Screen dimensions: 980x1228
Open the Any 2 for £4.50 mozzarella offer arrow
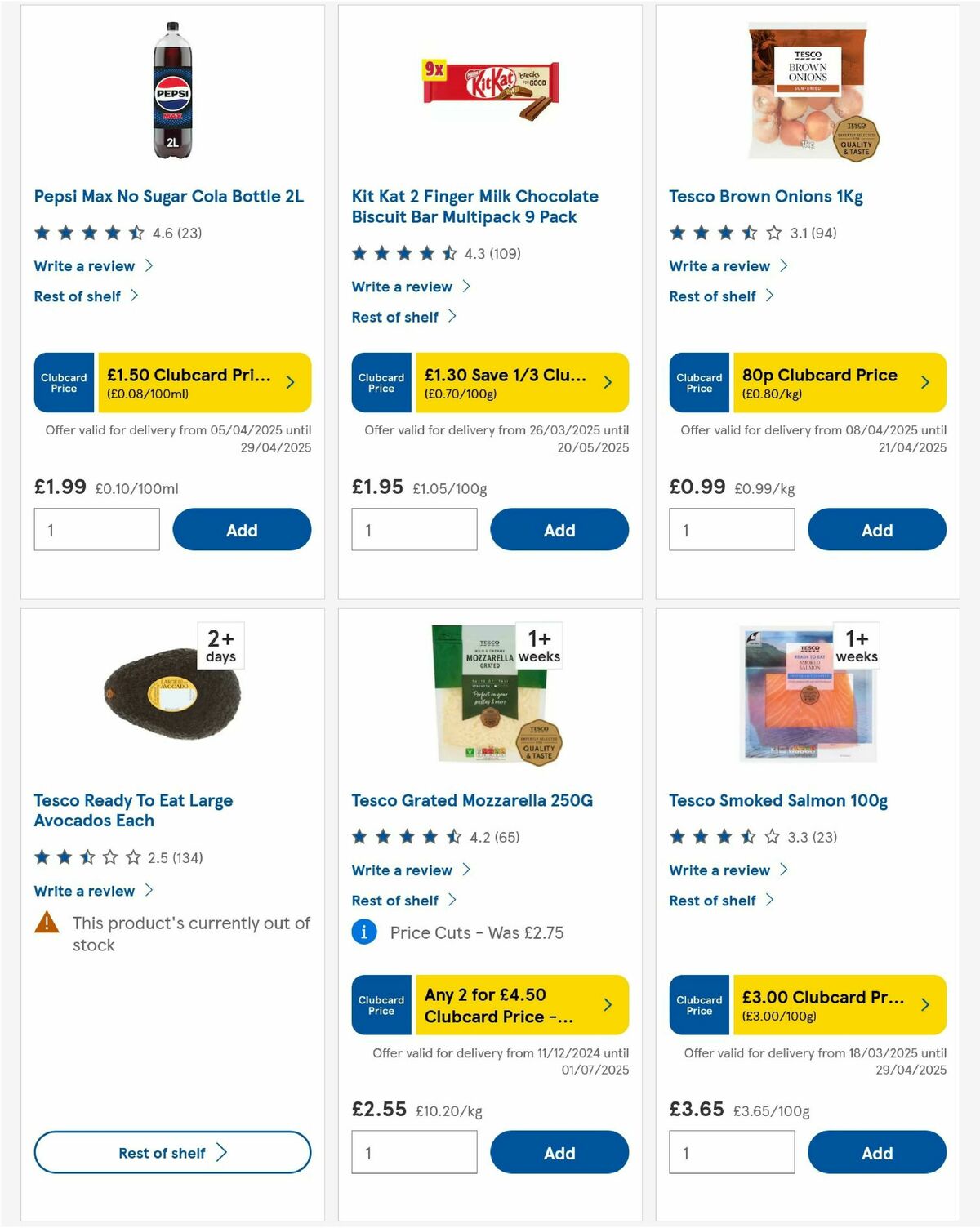(608, 1005)
